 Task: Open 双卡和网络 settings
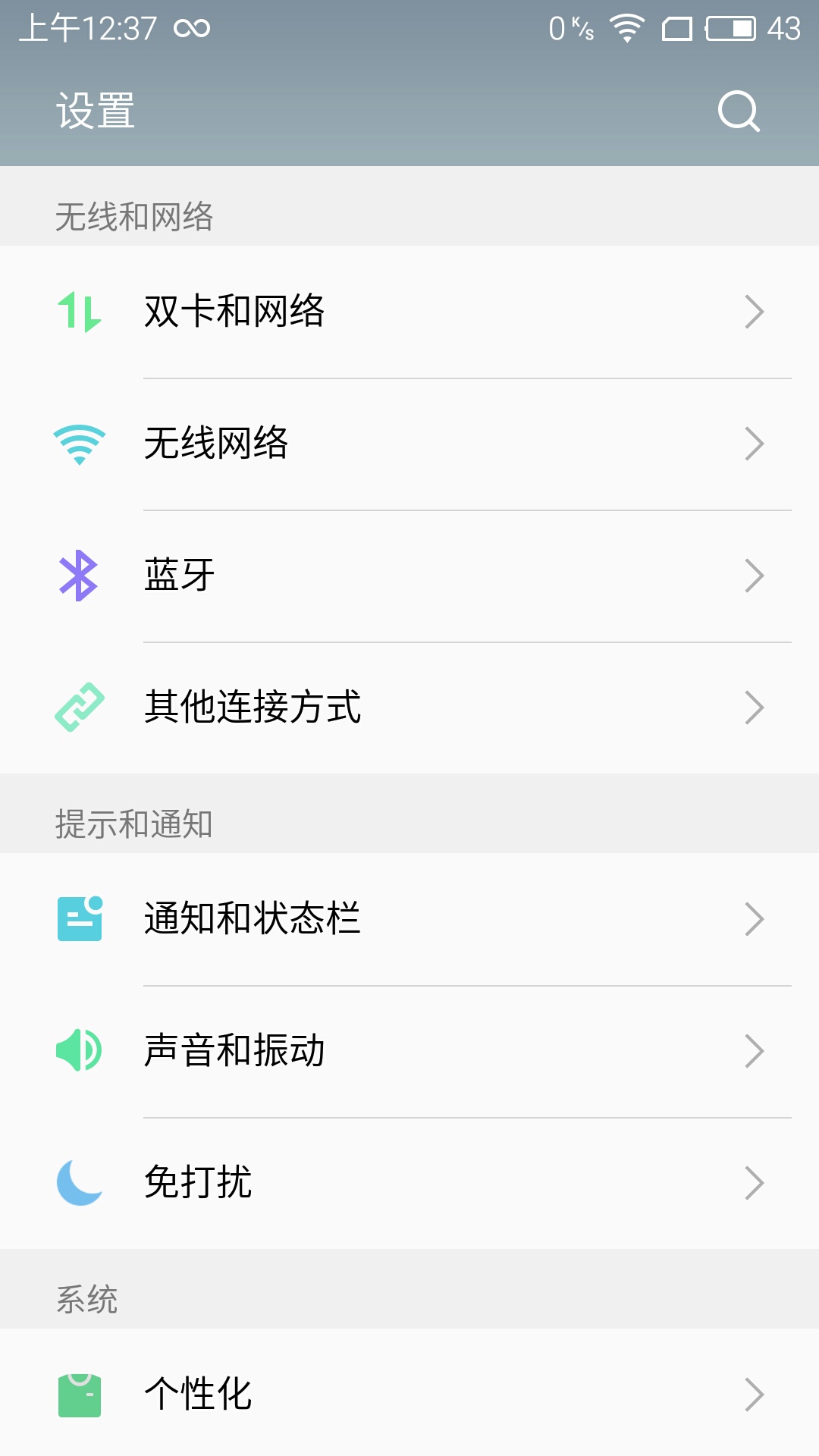coord(409,312)
